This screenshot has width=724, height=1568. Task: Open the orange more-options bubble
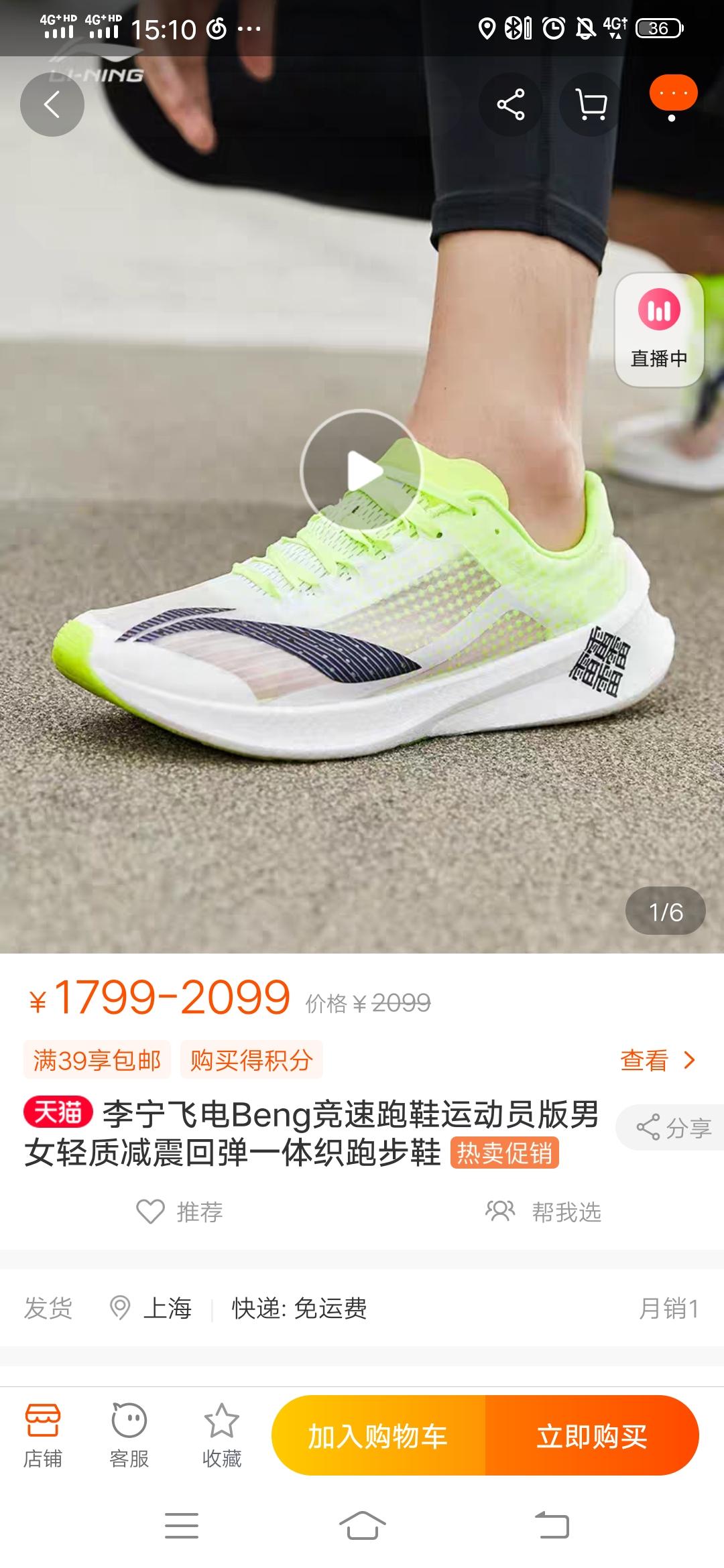point(673,94)
